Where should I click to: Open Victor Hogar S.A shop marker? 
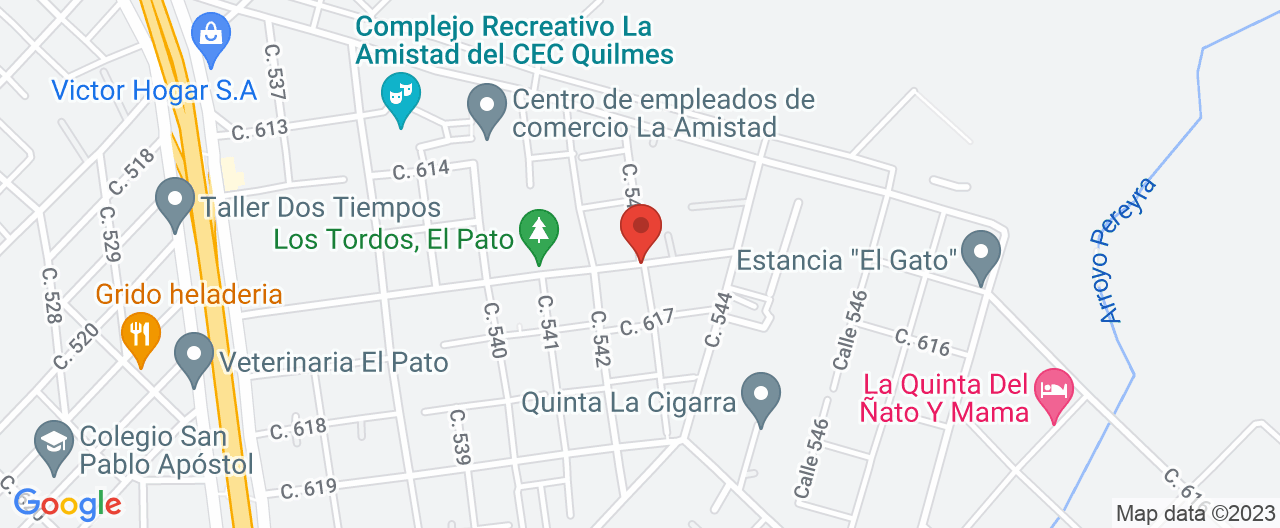(211, 35)
